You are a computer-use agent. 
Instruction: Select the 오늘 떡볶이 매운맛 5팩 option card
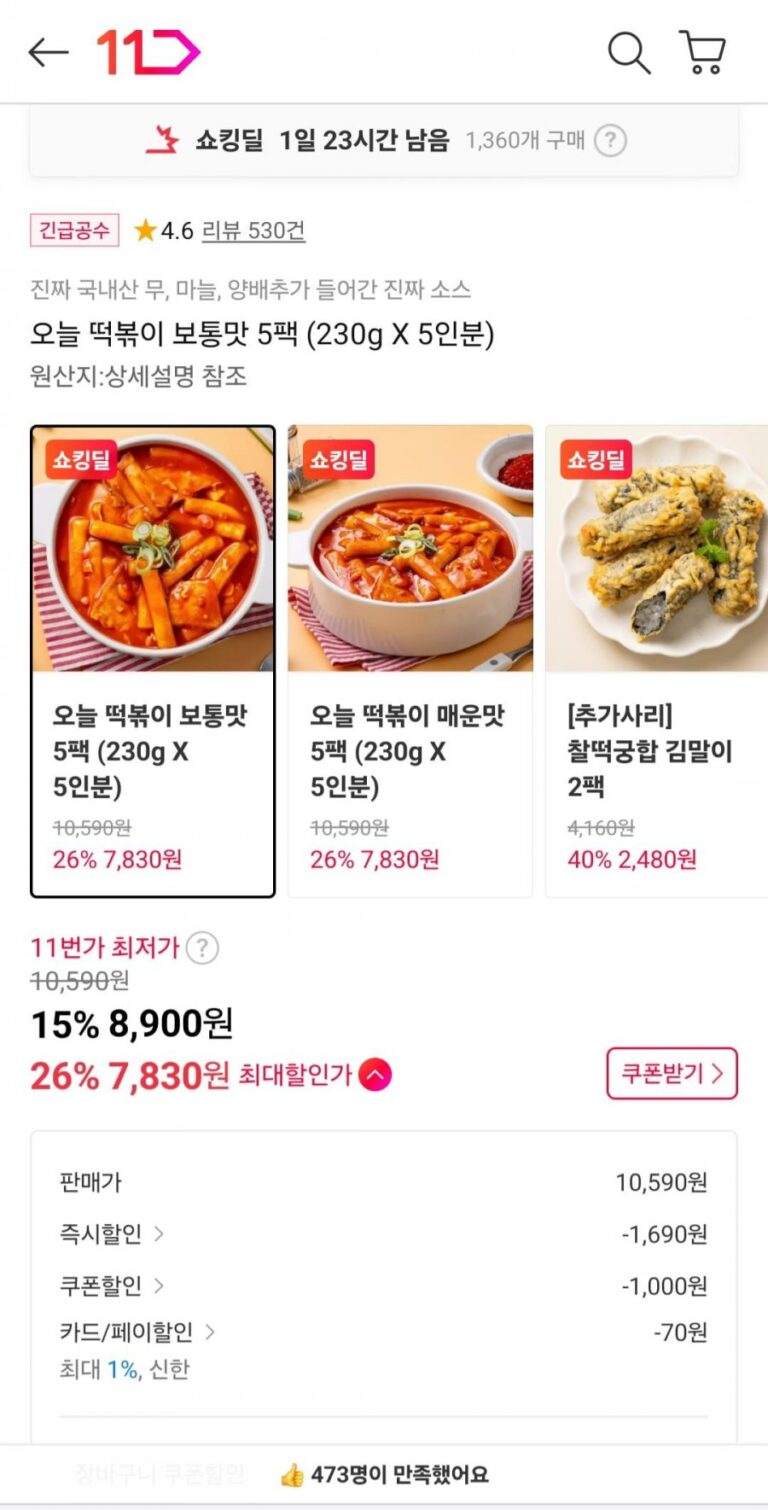coord(410,661)
